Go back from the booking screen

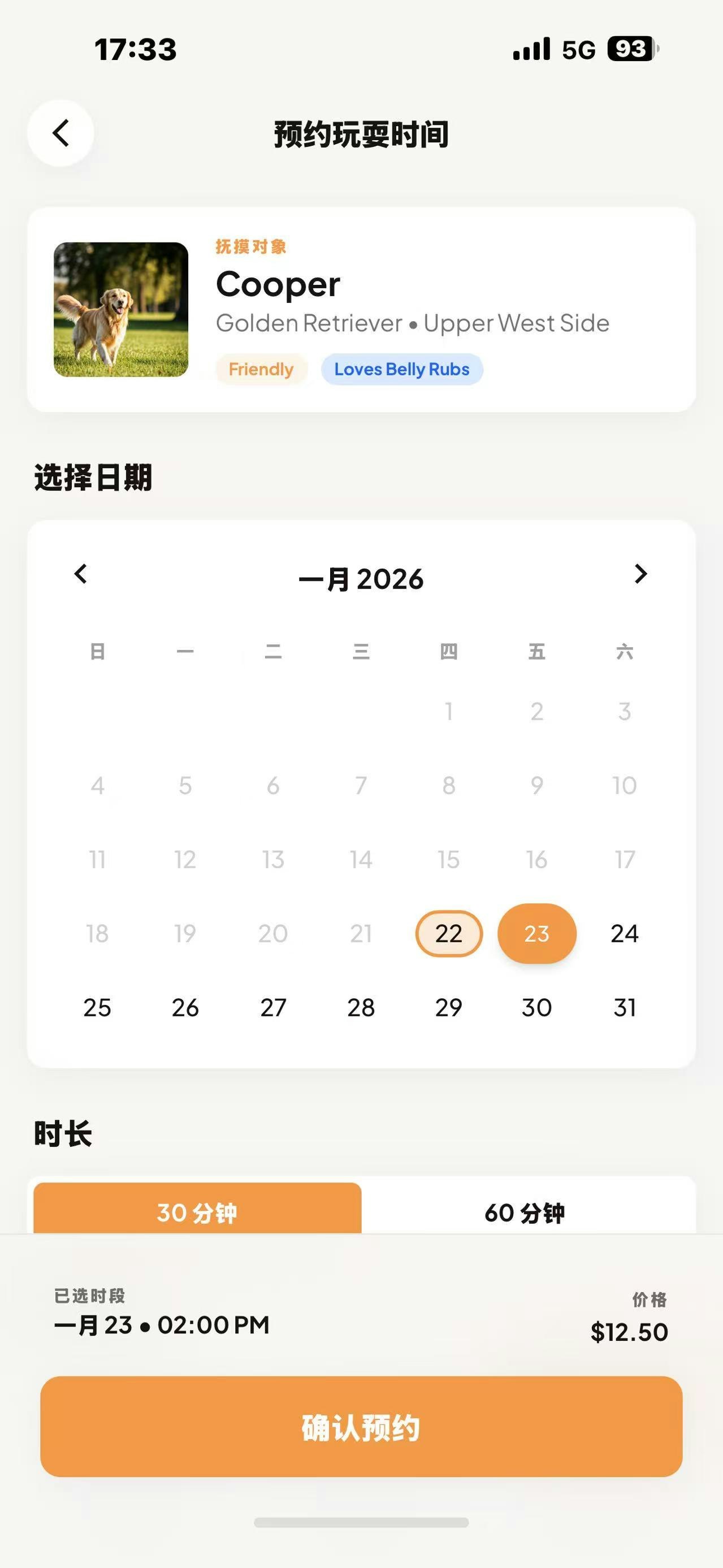(x=60, y=133)
